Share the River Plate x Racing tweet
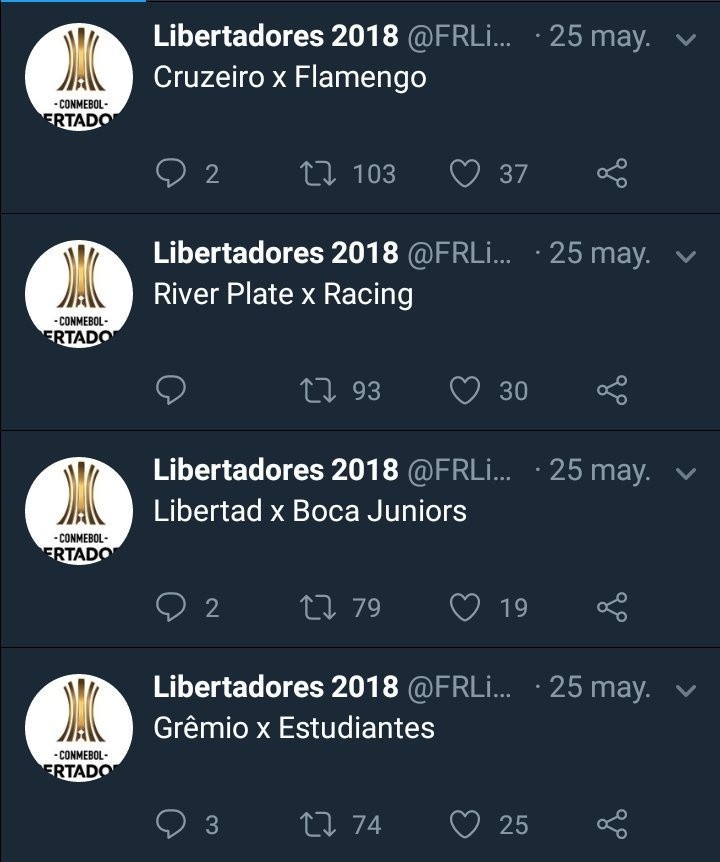 pyautogui.click(x=612, y=391)
